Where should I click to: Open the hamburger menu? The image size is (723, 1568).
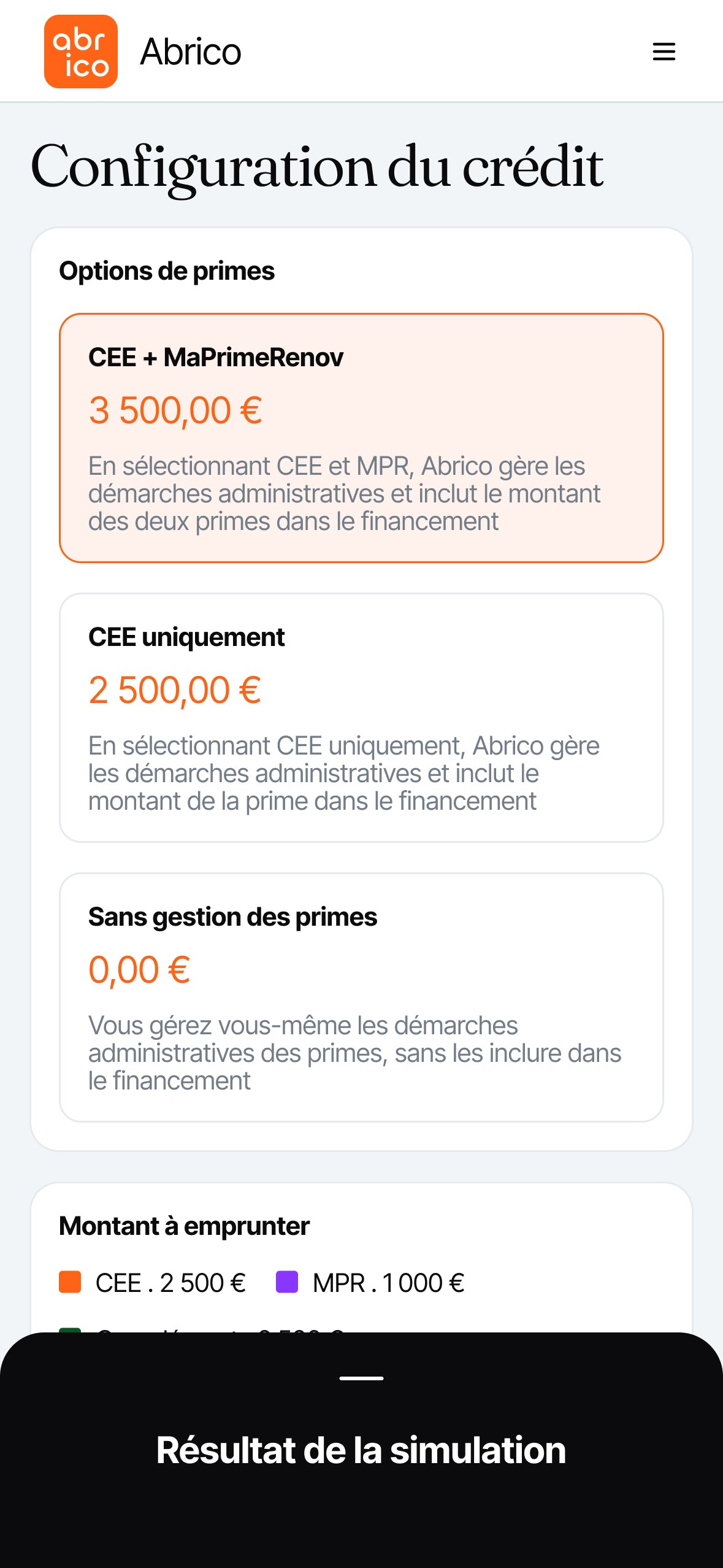click(664, 52)
